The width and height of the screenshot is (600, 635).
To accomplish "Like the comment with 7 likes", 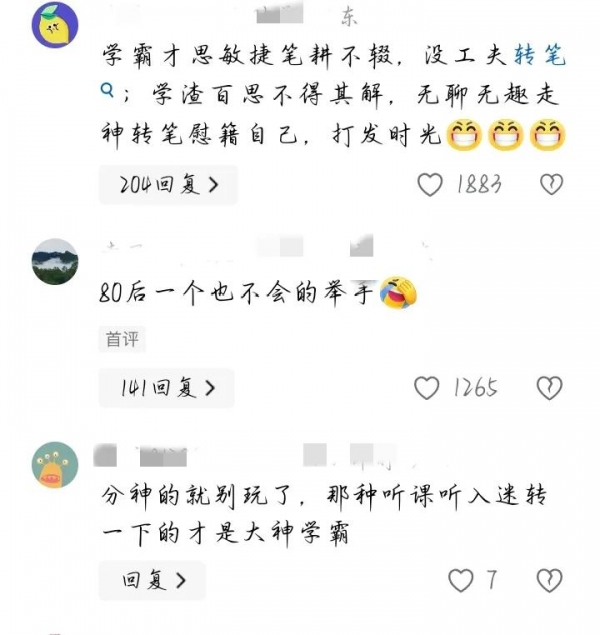I will coord(460,580).
